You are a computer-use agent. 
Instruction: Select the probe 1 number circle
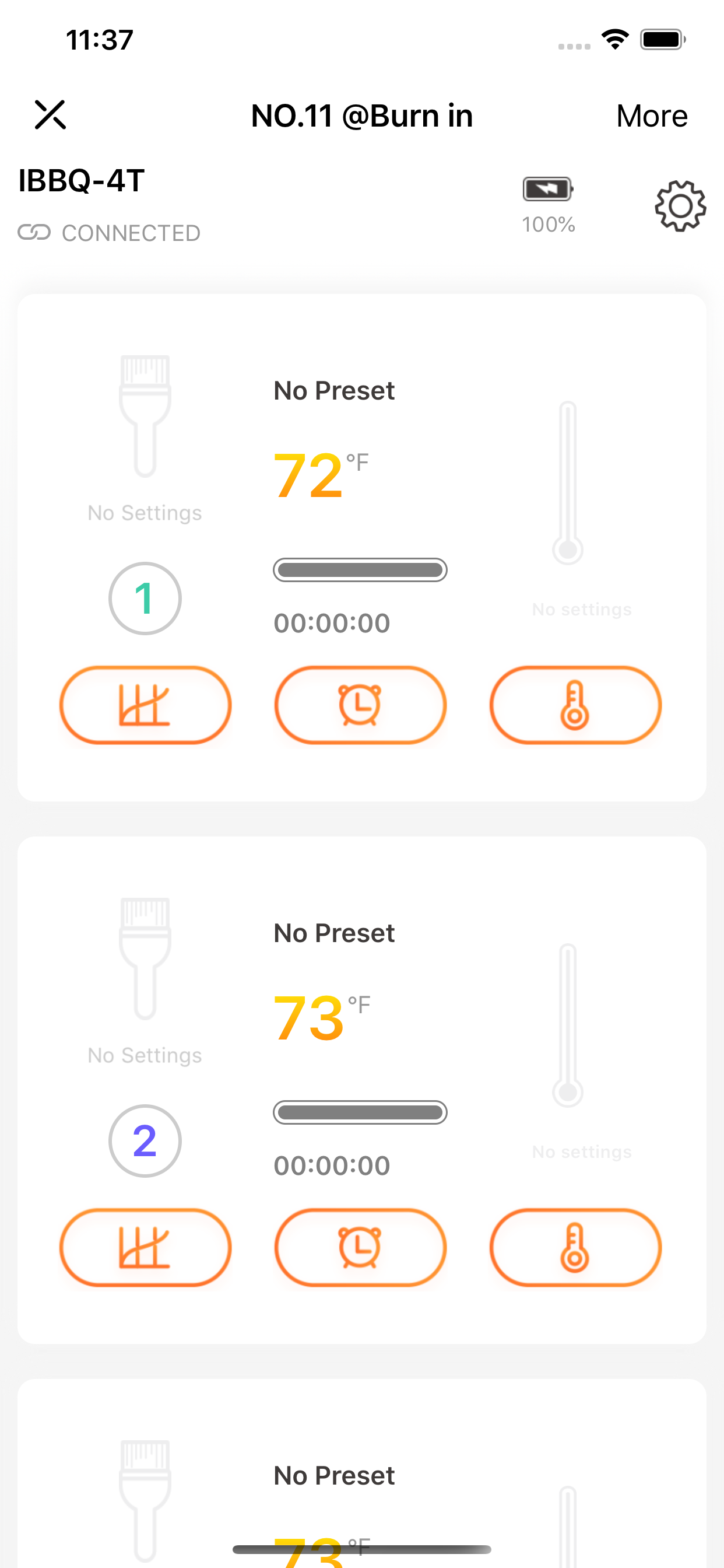pos(144,598)
